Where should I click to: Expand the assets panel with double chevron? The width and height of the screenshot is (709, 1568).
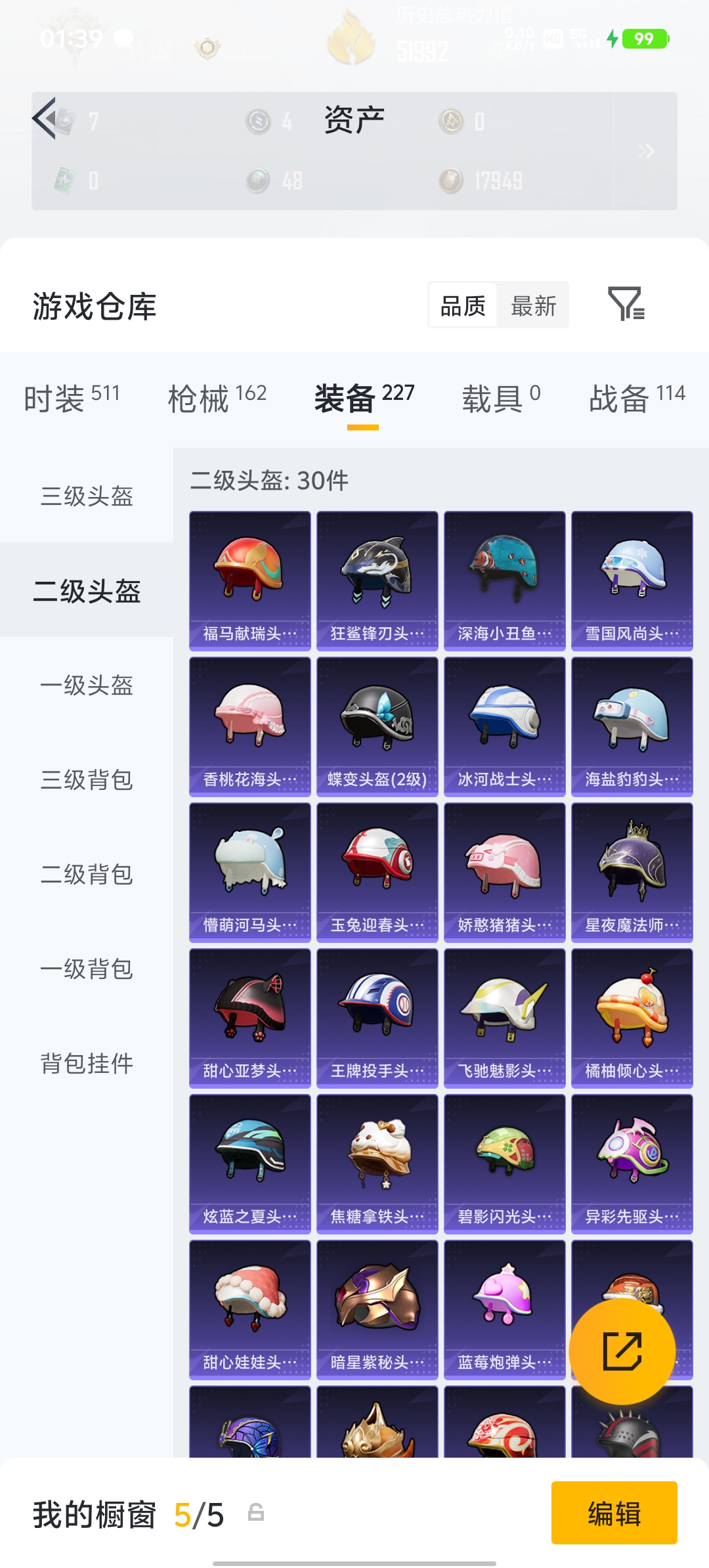646,151
